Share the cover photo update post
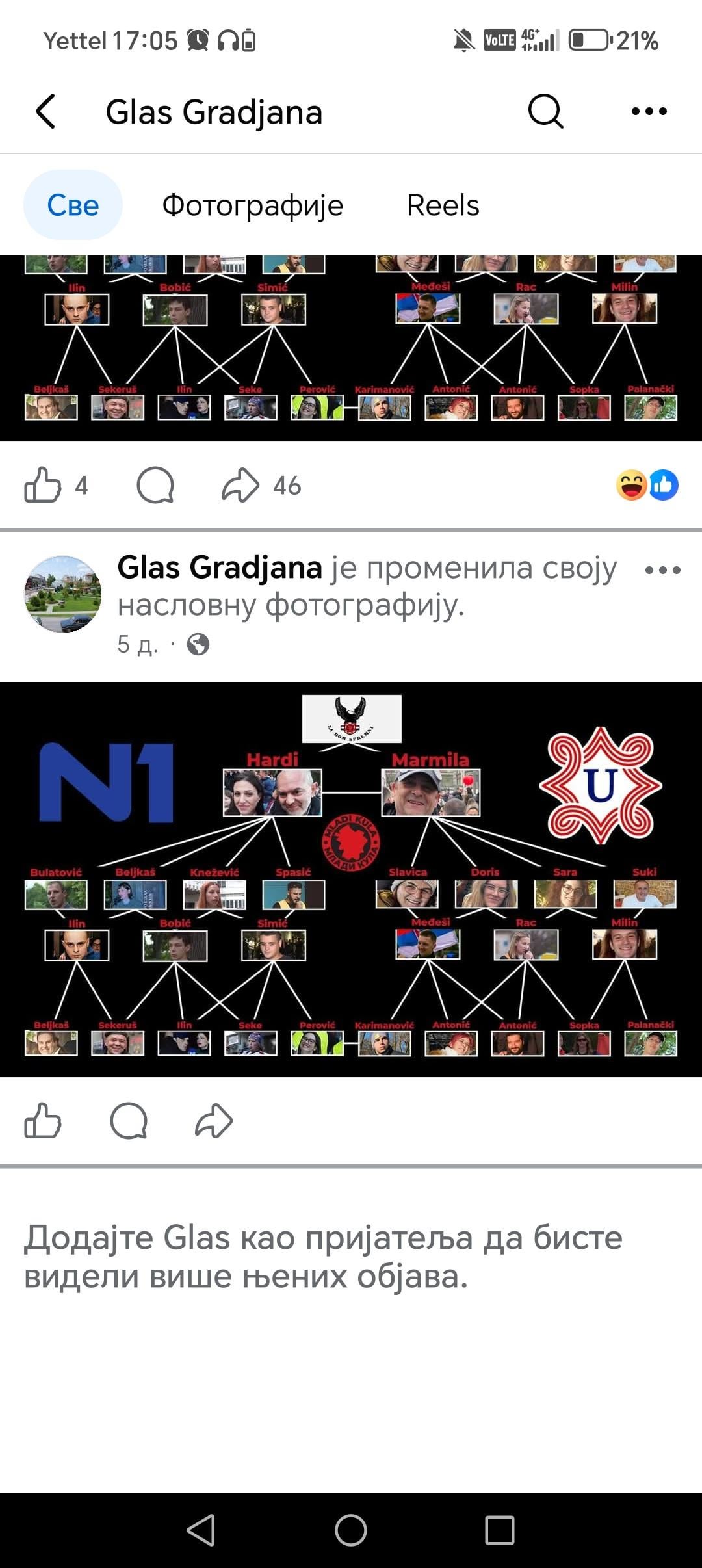This screenshot has height=1568, width=702. 214,1121
